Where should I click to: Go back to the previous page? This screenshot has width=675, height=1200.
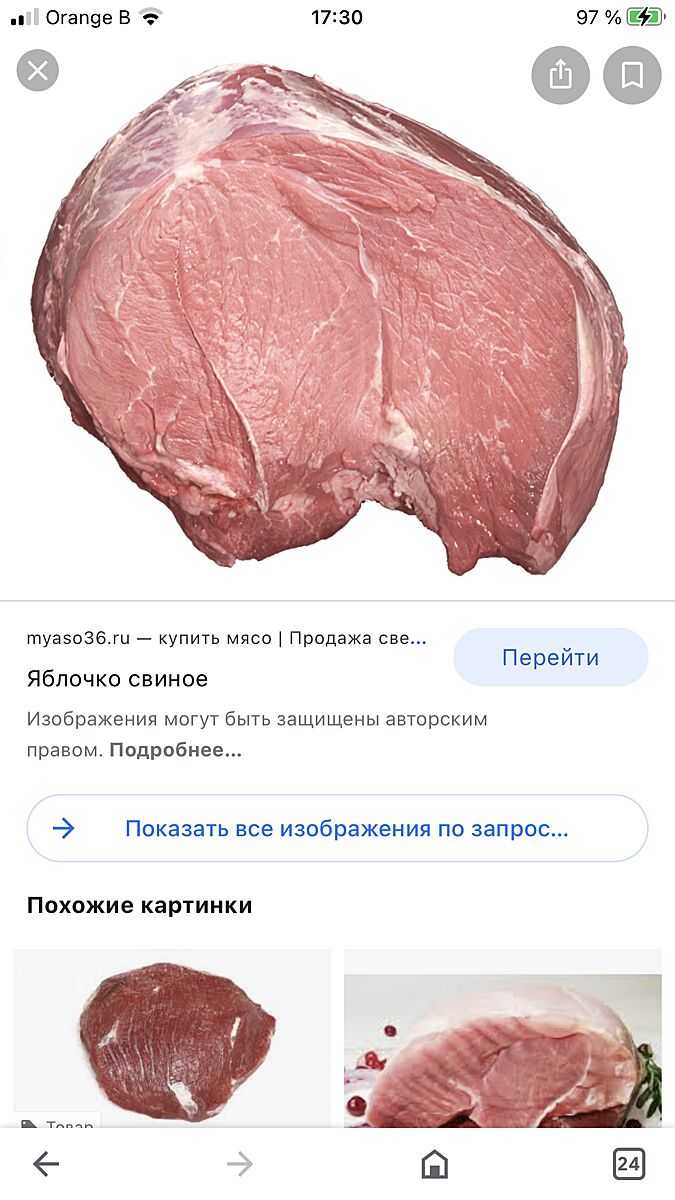(x=46, y=1163)
